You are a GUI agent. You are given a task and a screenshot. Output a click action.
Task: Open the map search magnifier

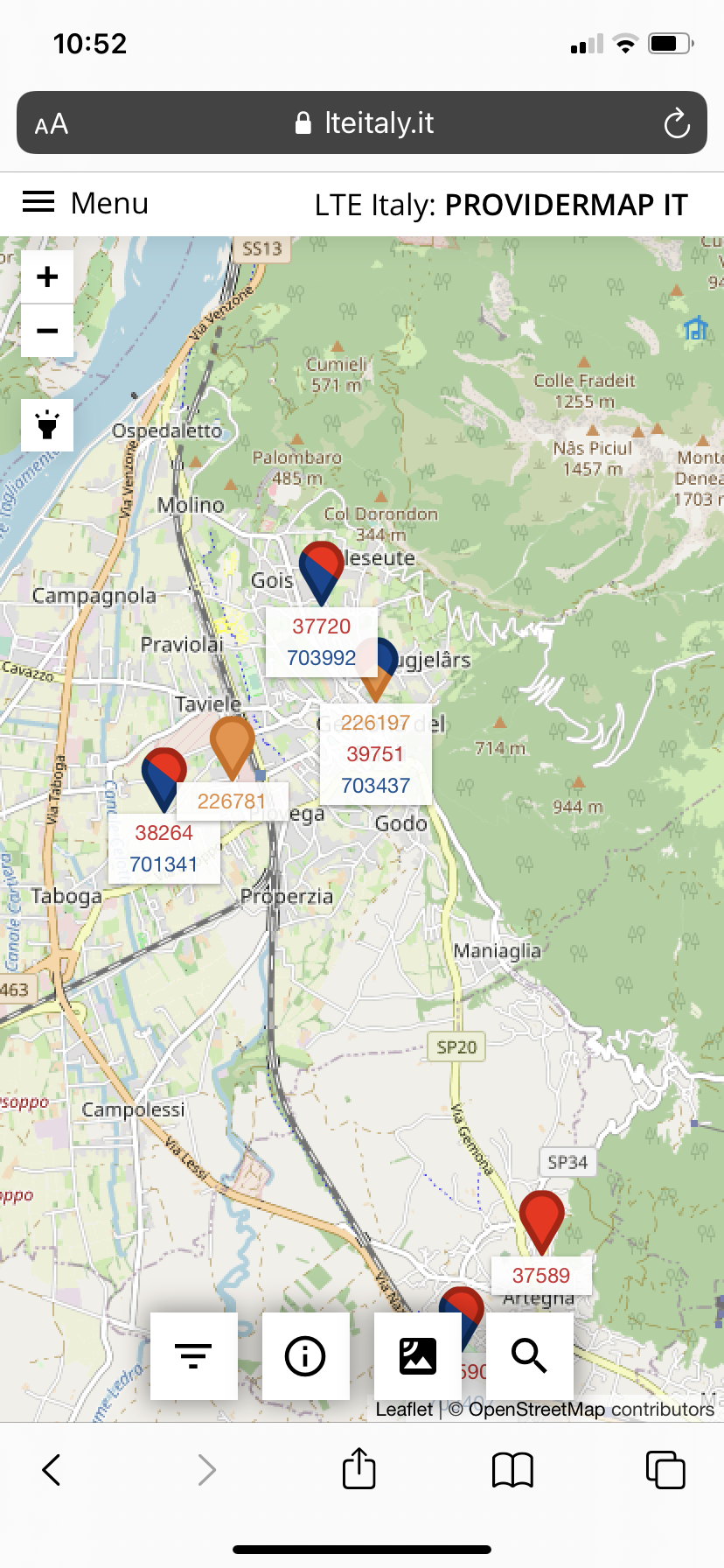tap(529, 1356)
